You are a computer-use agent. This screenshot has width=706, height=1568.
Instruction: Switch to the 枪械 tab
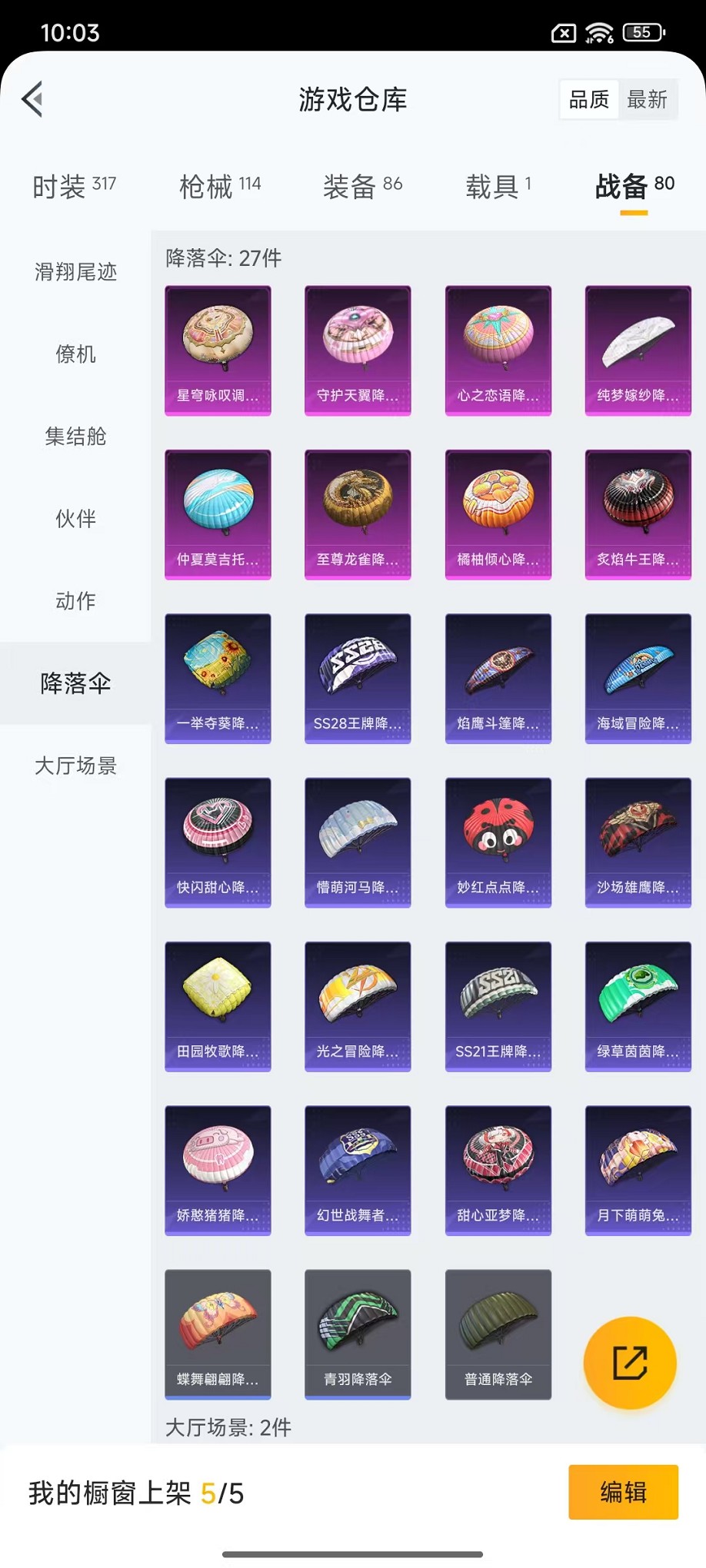(220, 186)
